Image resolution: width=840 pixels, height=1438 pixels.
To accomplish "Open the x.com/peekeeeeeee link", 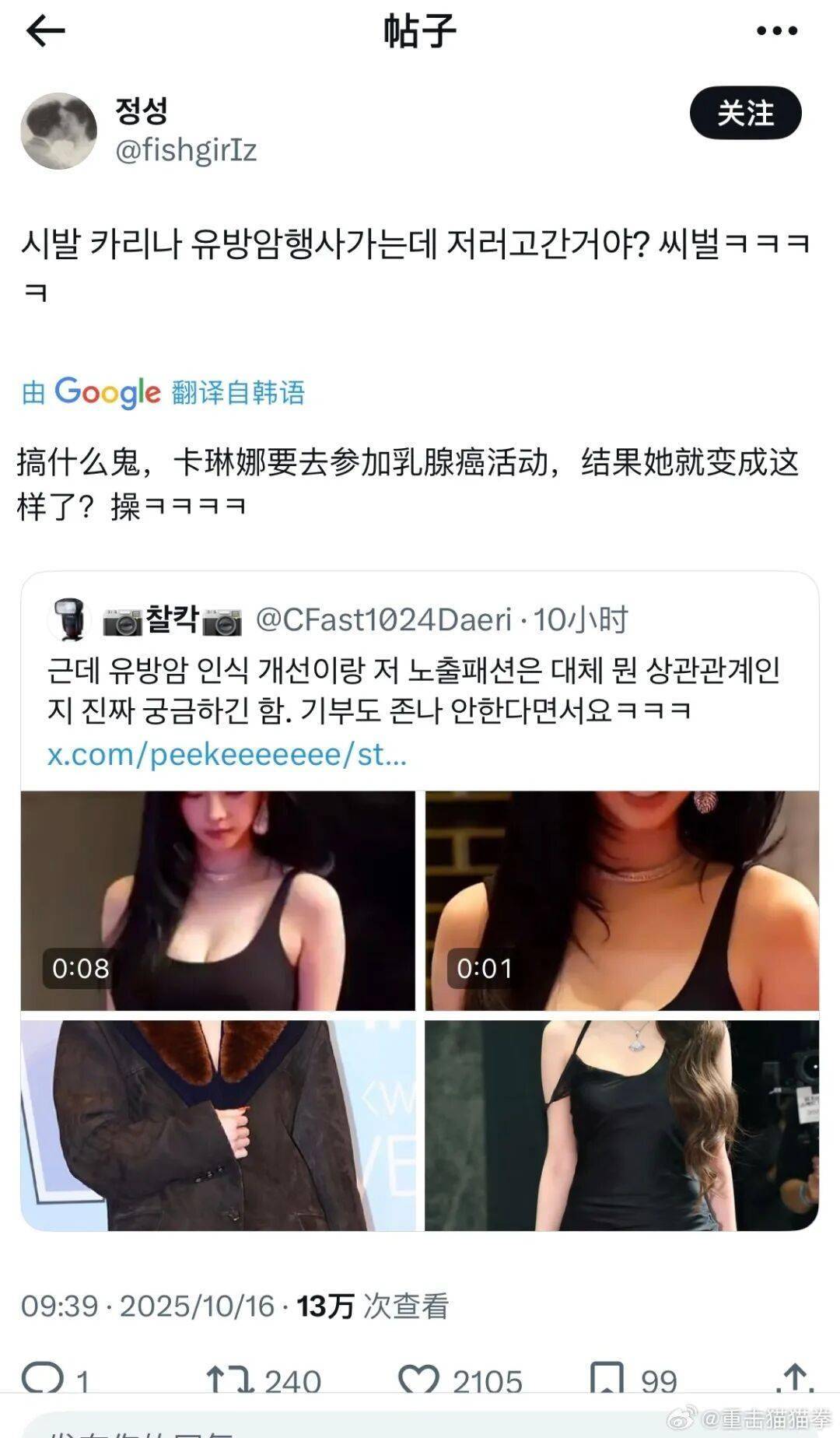I will point(227,754).
